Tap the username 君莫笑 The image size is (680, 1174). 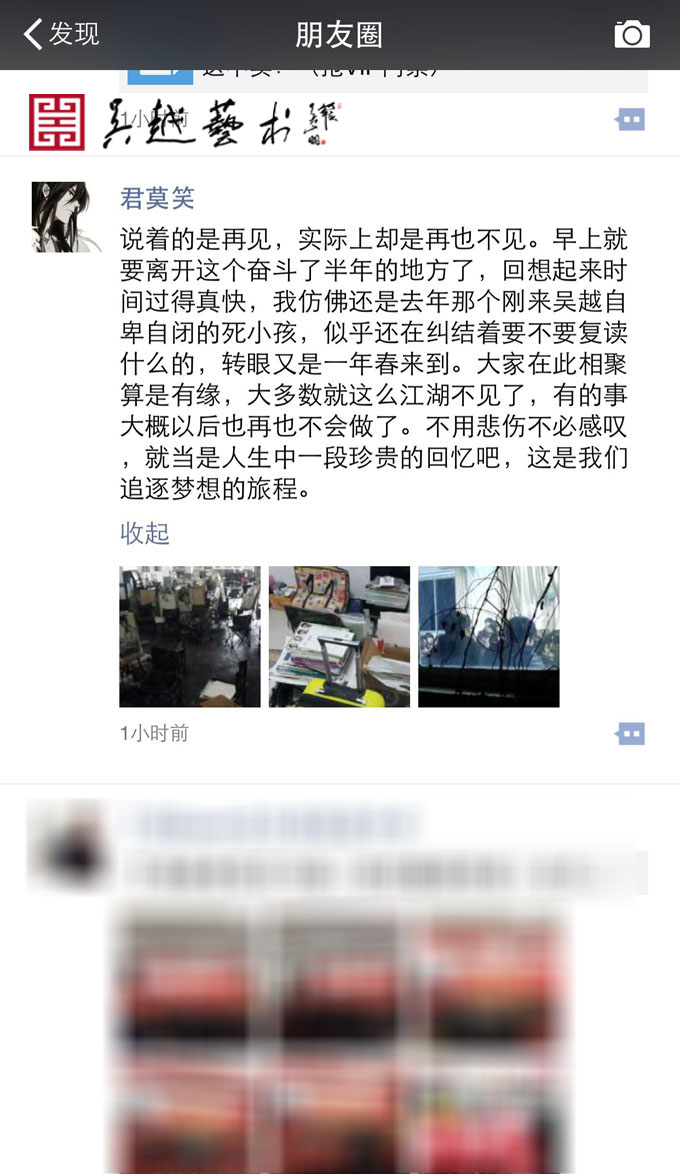coord(157,198)
